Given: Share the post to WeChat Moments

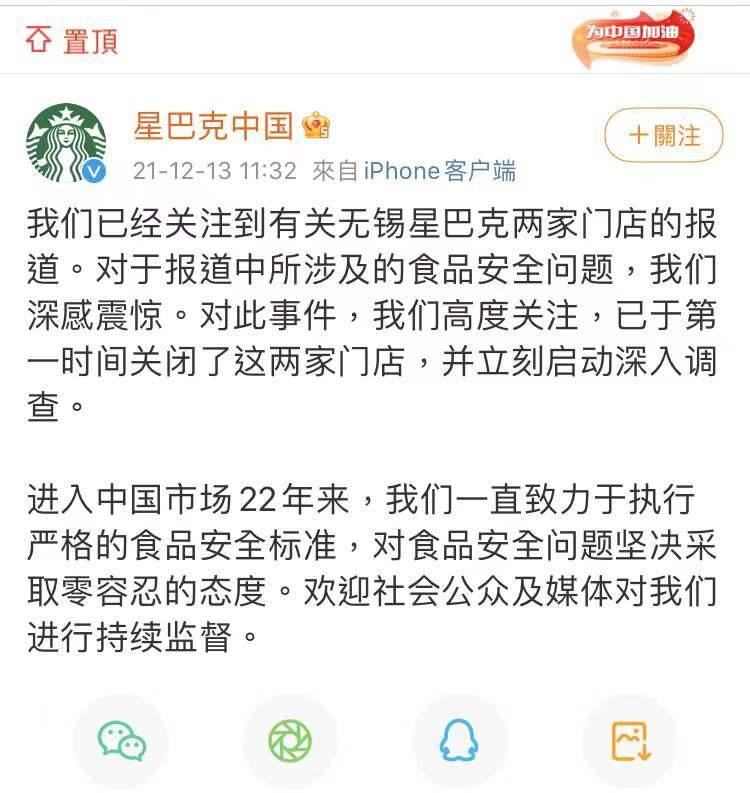Looking at the screenshot, I should point(290,740).
